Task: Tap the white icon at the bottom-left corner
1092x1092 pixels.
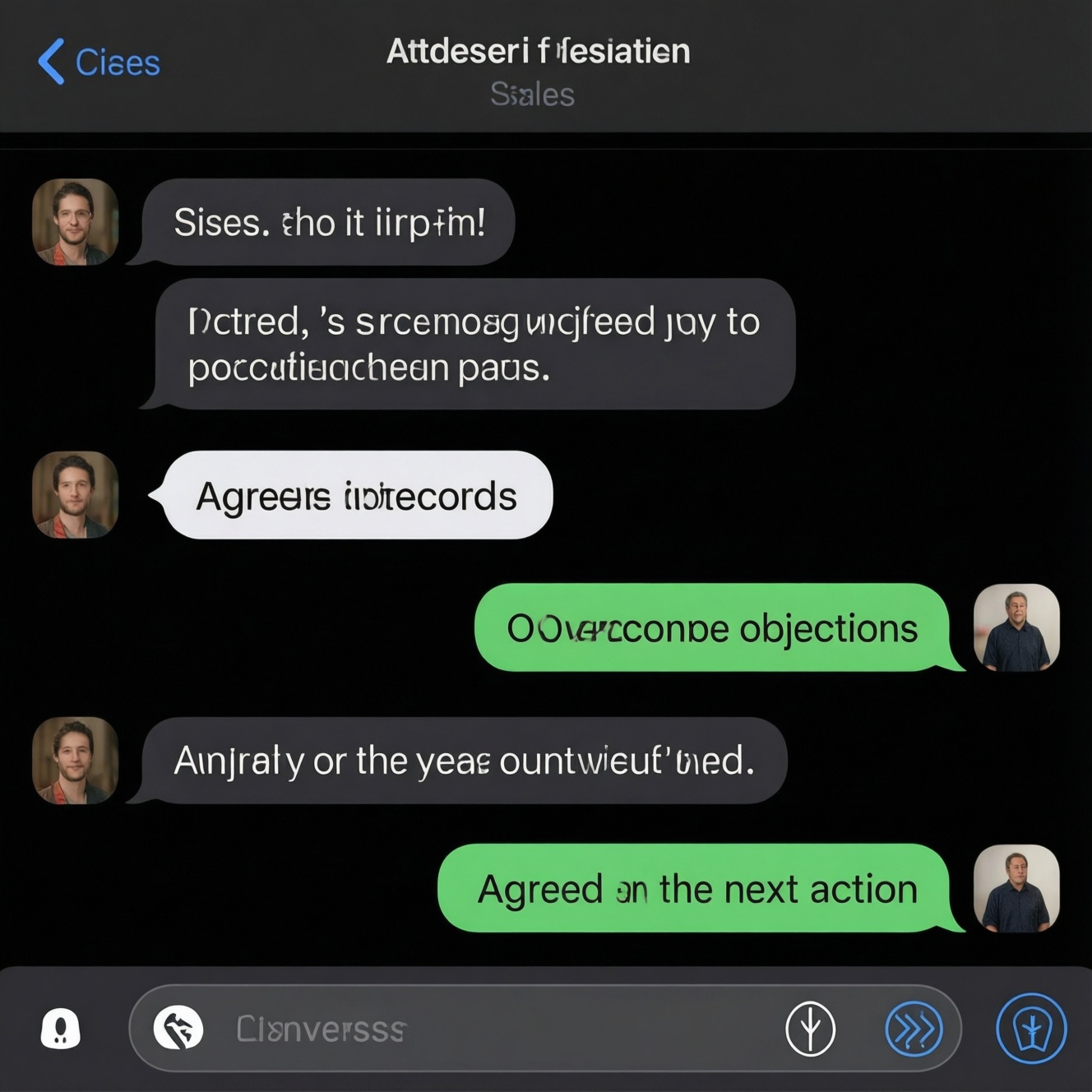Action: tap(61, 1029)
